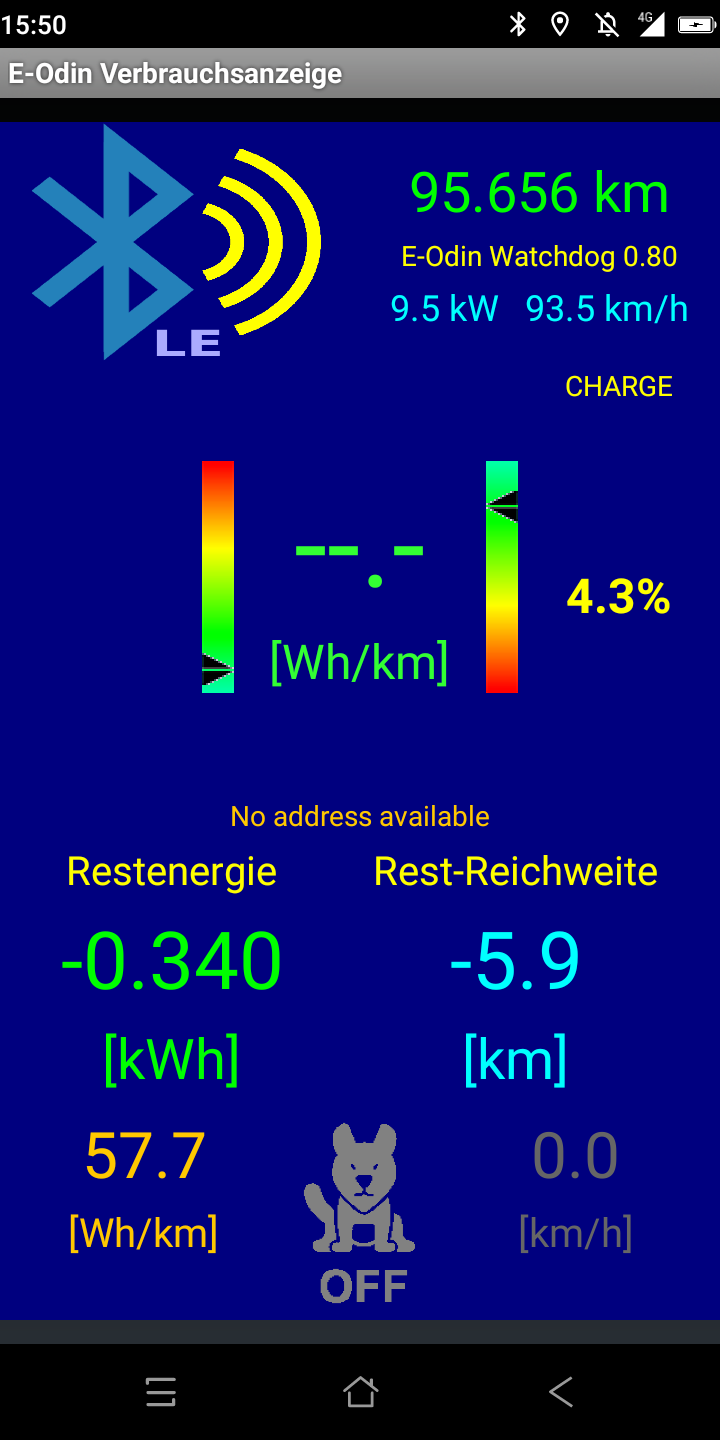Toggle the watchdog dog icon marked OFF
Image resolution: width=720 pixels, height=1440 pixels.
point(361,1210)
